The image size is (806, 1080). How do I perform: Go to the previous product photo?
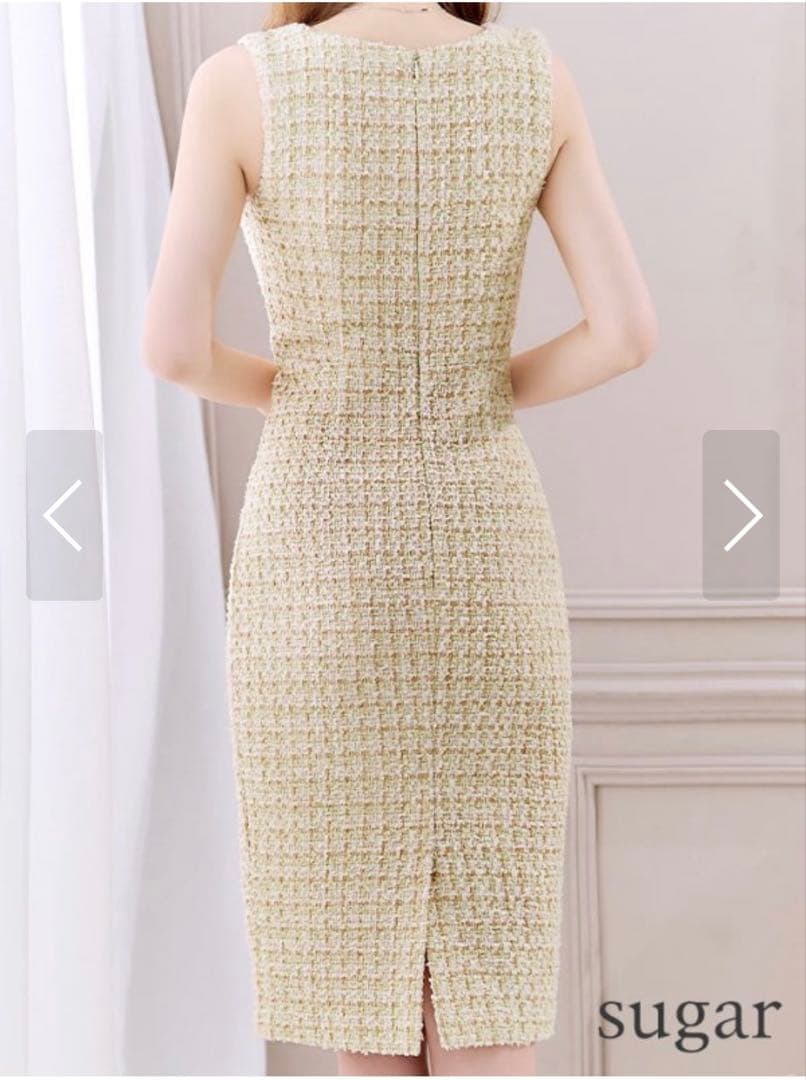(x=64, y=515)
